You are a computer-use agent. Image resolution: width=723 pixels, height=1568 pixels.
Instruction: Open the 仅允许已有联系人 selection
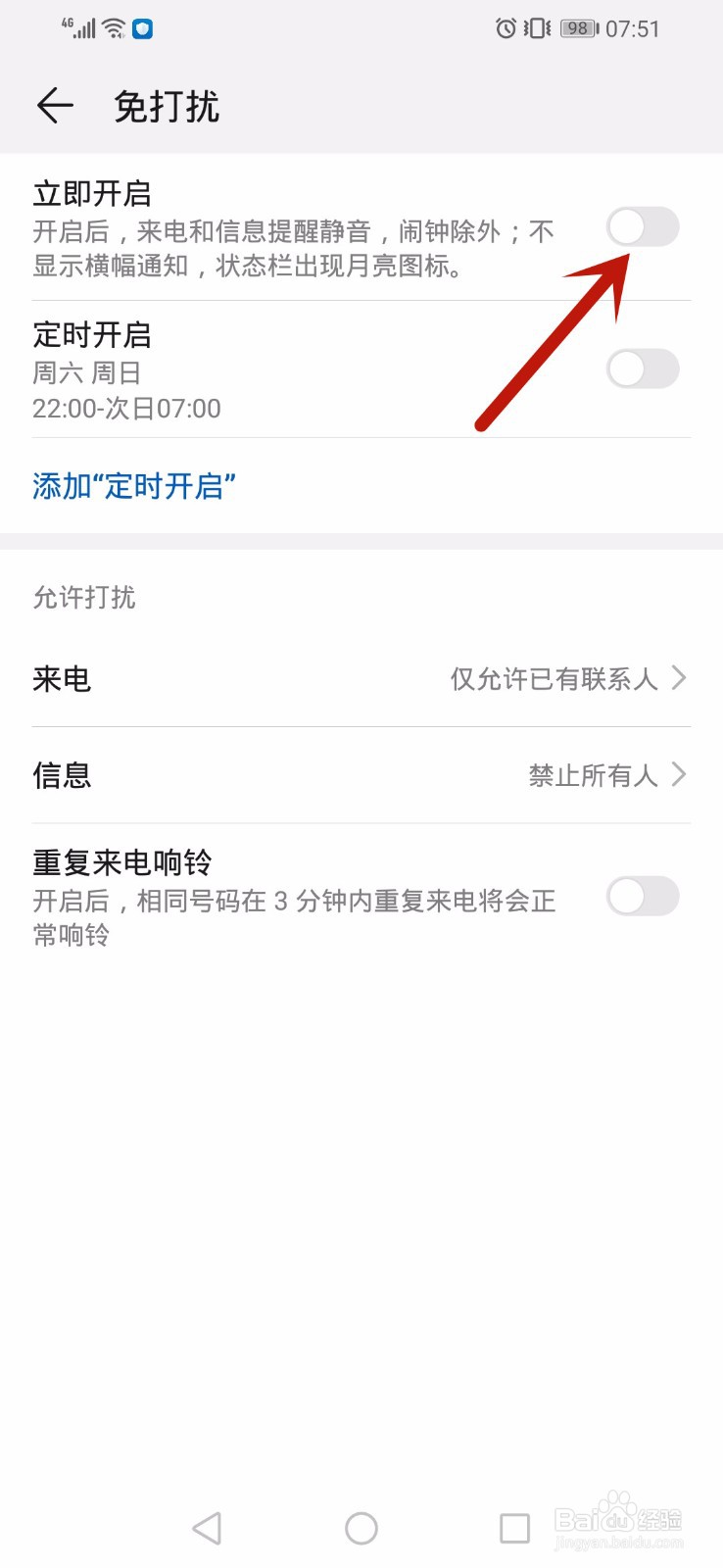pyautogui.click(x=558, y=679)
